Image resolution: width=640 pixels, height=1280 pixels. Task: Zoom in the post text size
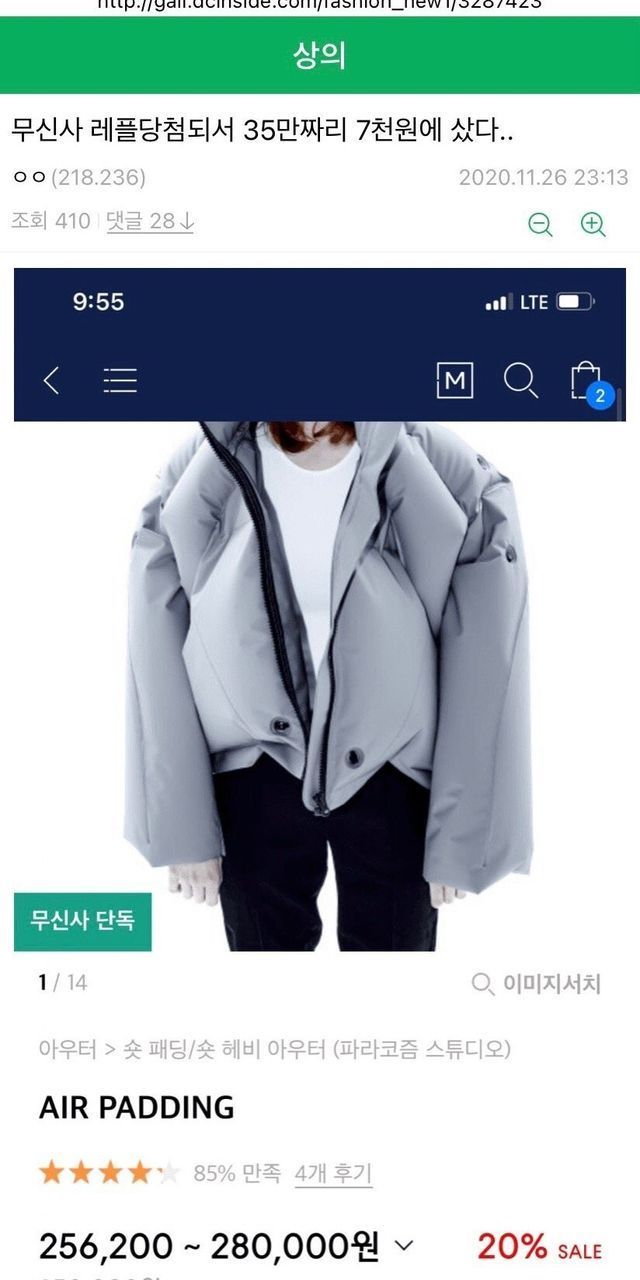click(594, 224)
